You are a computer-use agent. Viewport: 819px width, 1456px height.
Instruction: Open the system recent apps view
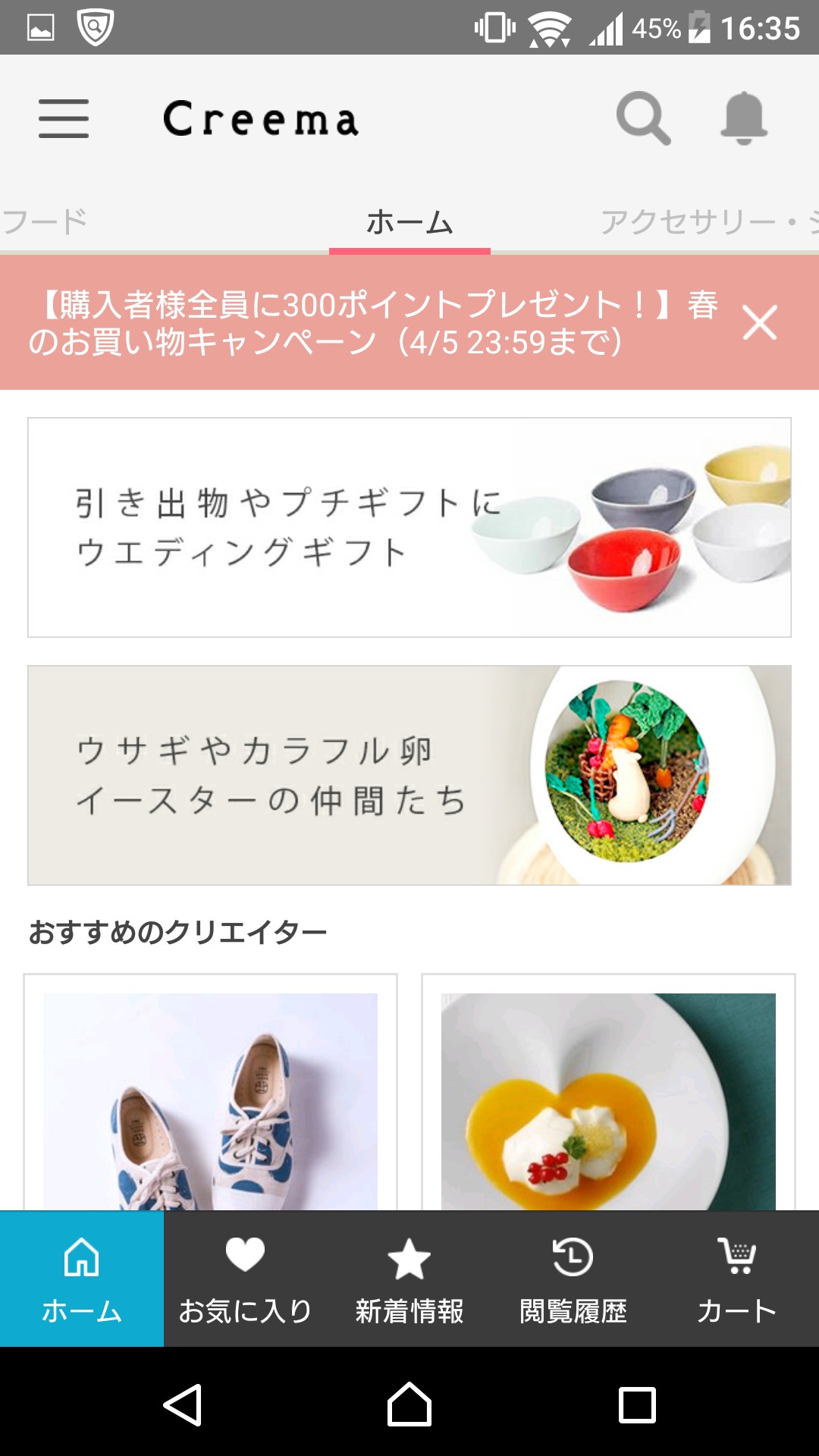[x=637, y=1404]
